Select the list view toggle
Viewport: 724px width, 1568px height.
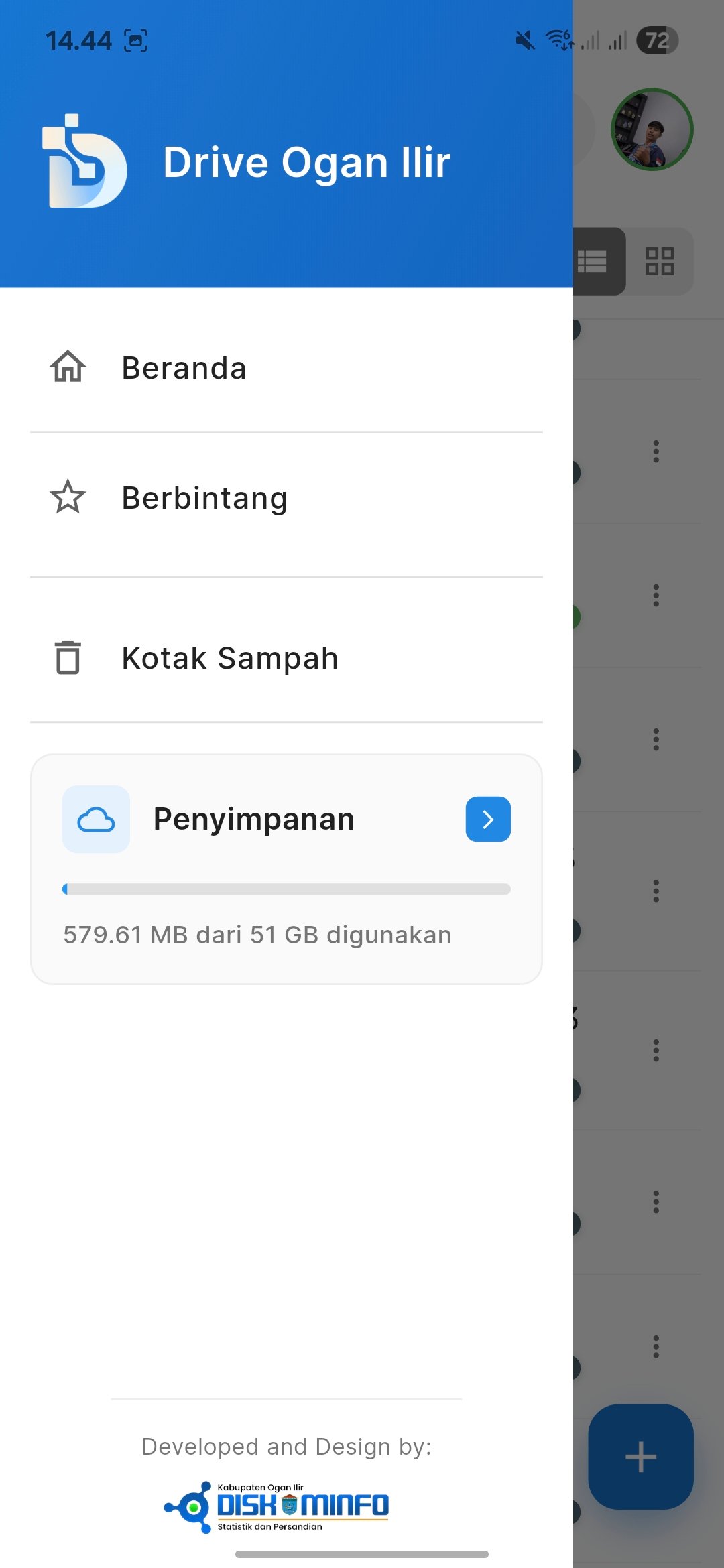tap(594, 261)
